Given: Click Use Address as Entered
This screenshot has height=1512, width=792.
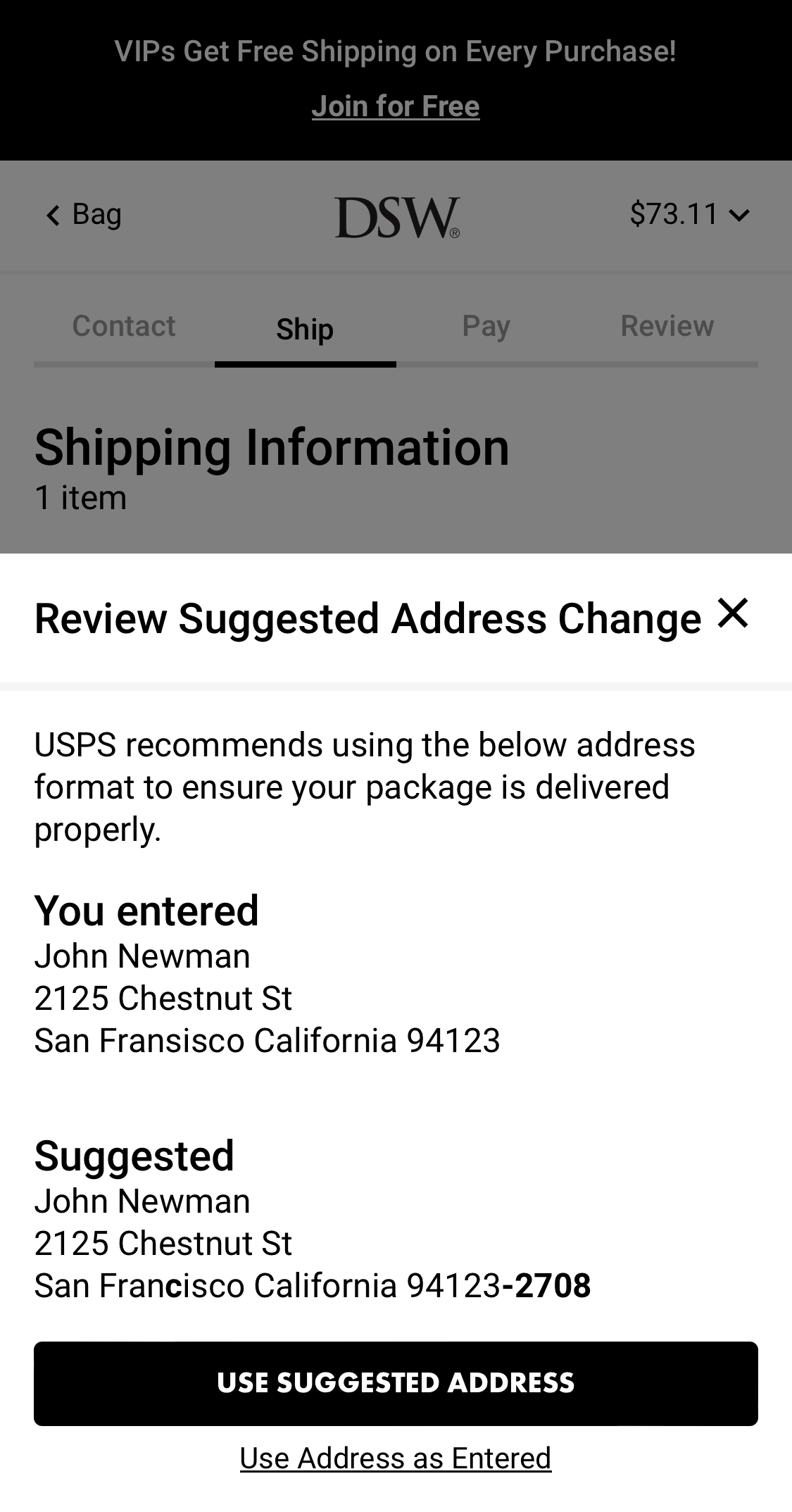Looking at the screenshot, I should [x=396, y=1458].
